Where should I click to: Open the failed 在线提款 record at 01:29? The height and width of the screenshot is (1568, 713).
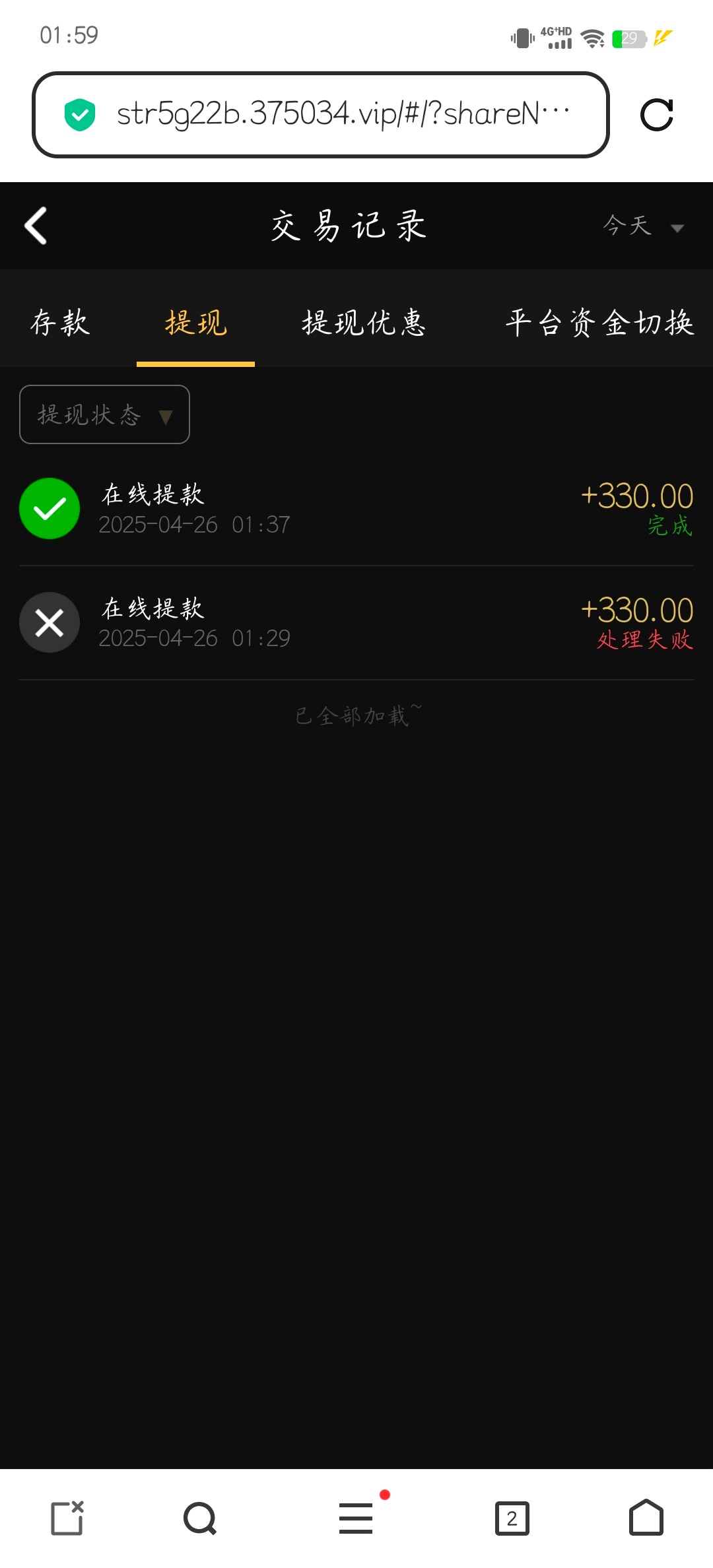[x=356, y=623]
